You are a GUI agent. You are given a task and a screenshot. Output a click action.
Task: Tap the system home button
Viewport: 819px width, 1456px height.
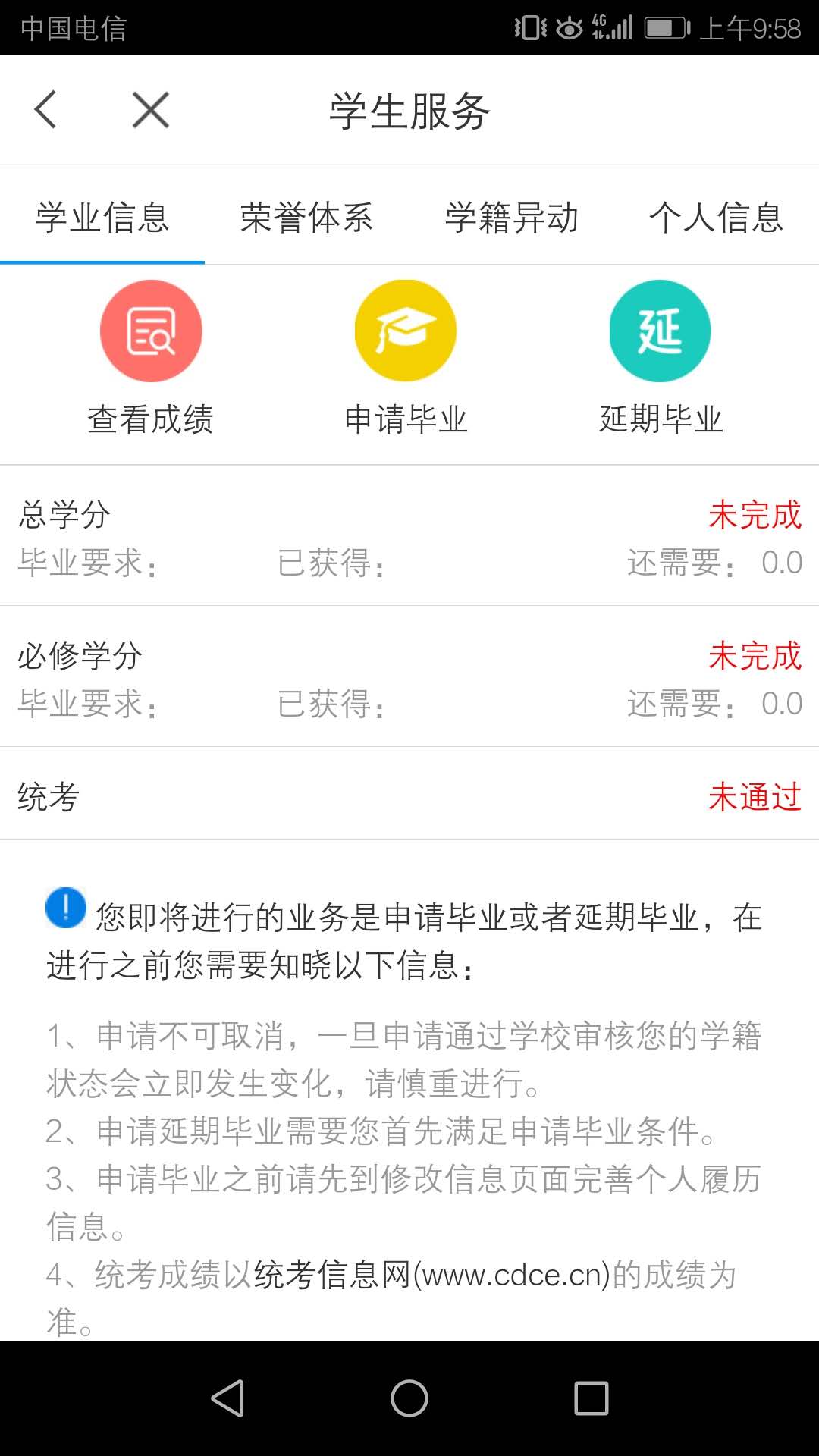coord(409,1398)
